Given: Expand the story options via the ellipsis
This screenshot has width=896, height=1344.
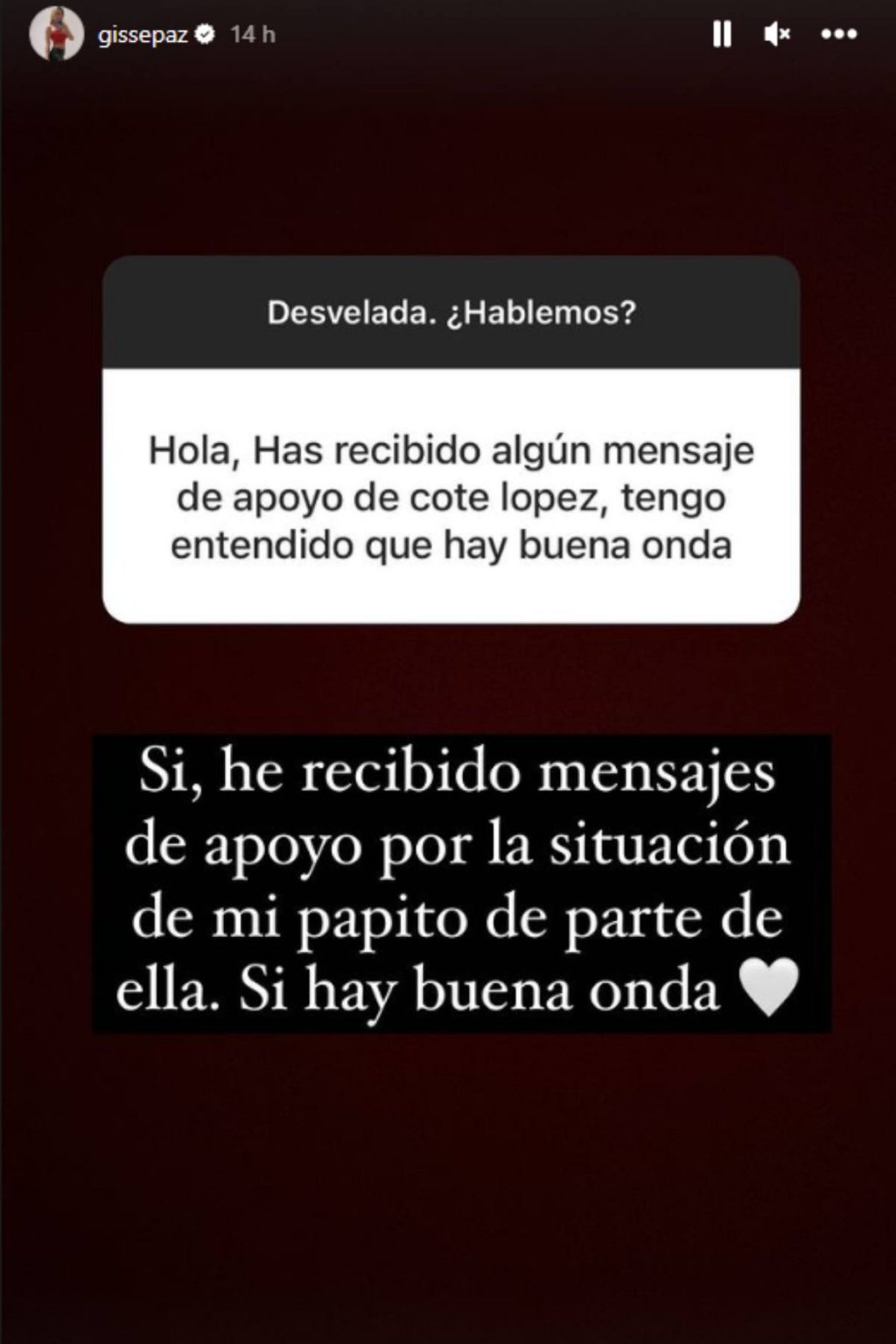Looking at the screenshot, I should click(838, 35).
